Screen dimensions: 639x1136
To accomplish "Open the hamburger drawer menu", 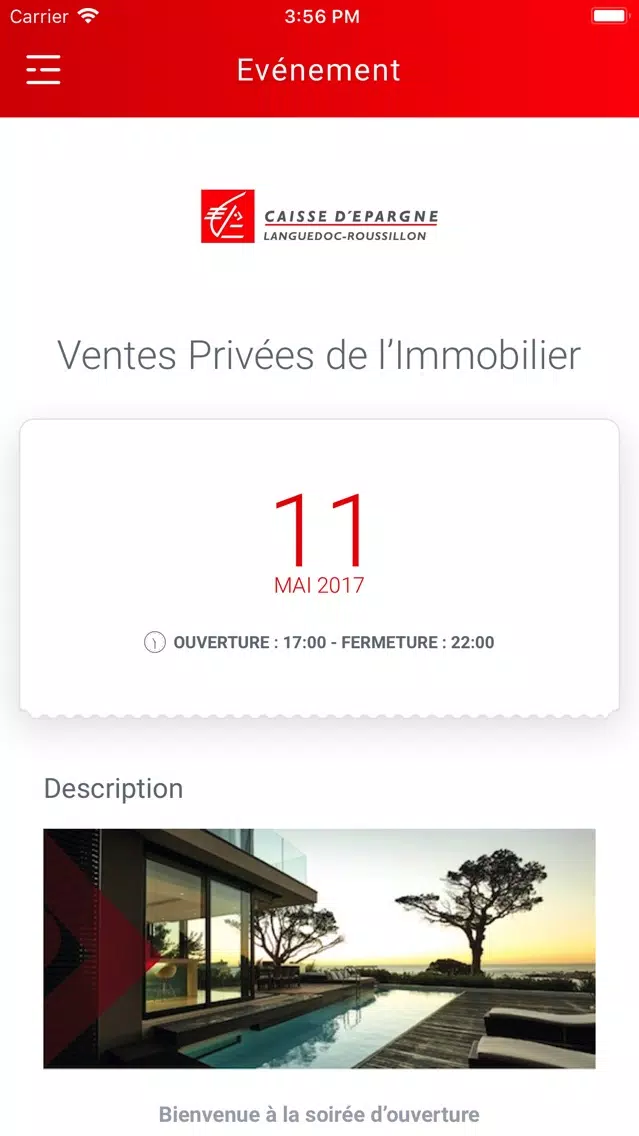I will (43, 70).
